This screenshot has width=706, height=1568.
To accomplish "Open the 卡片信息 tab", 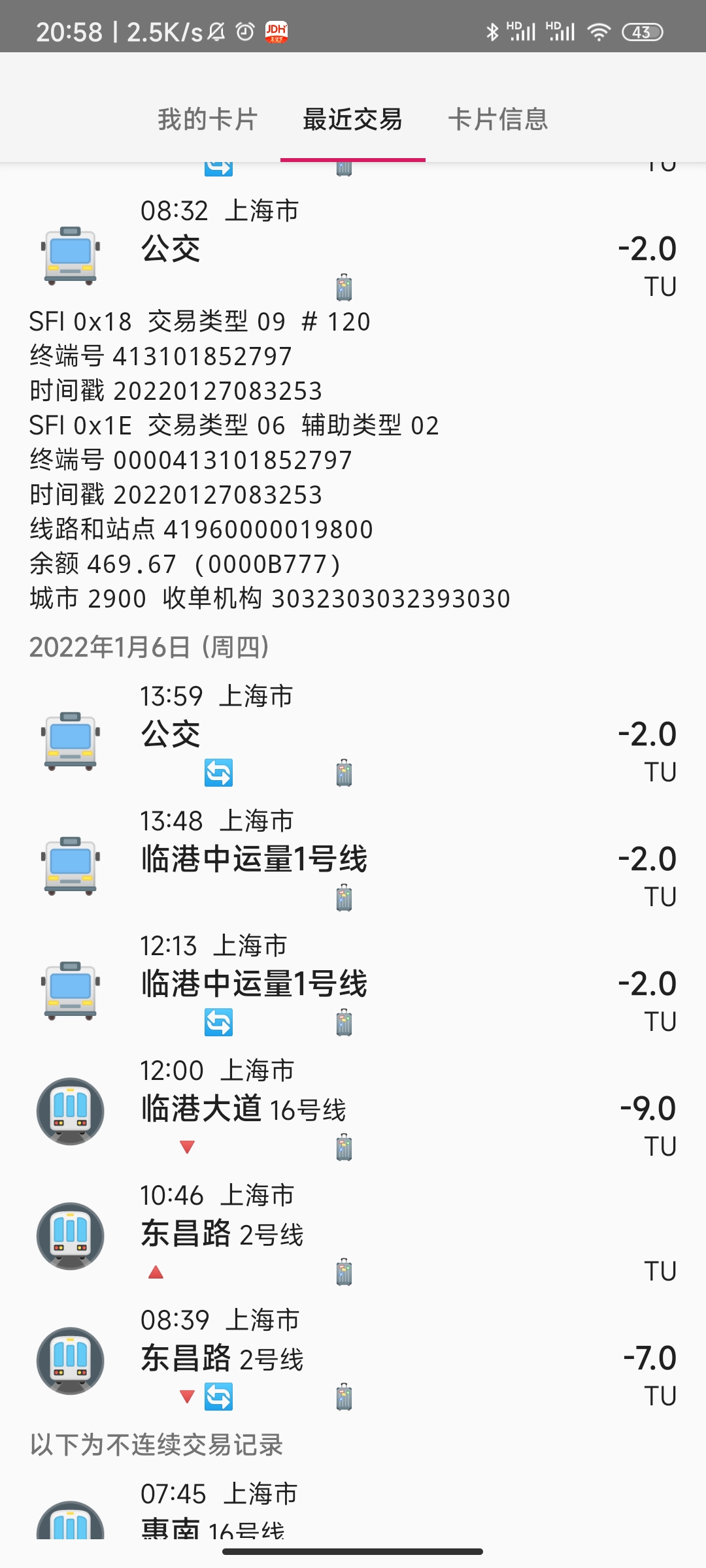I will pyautogui.click(x=497, y=120).
